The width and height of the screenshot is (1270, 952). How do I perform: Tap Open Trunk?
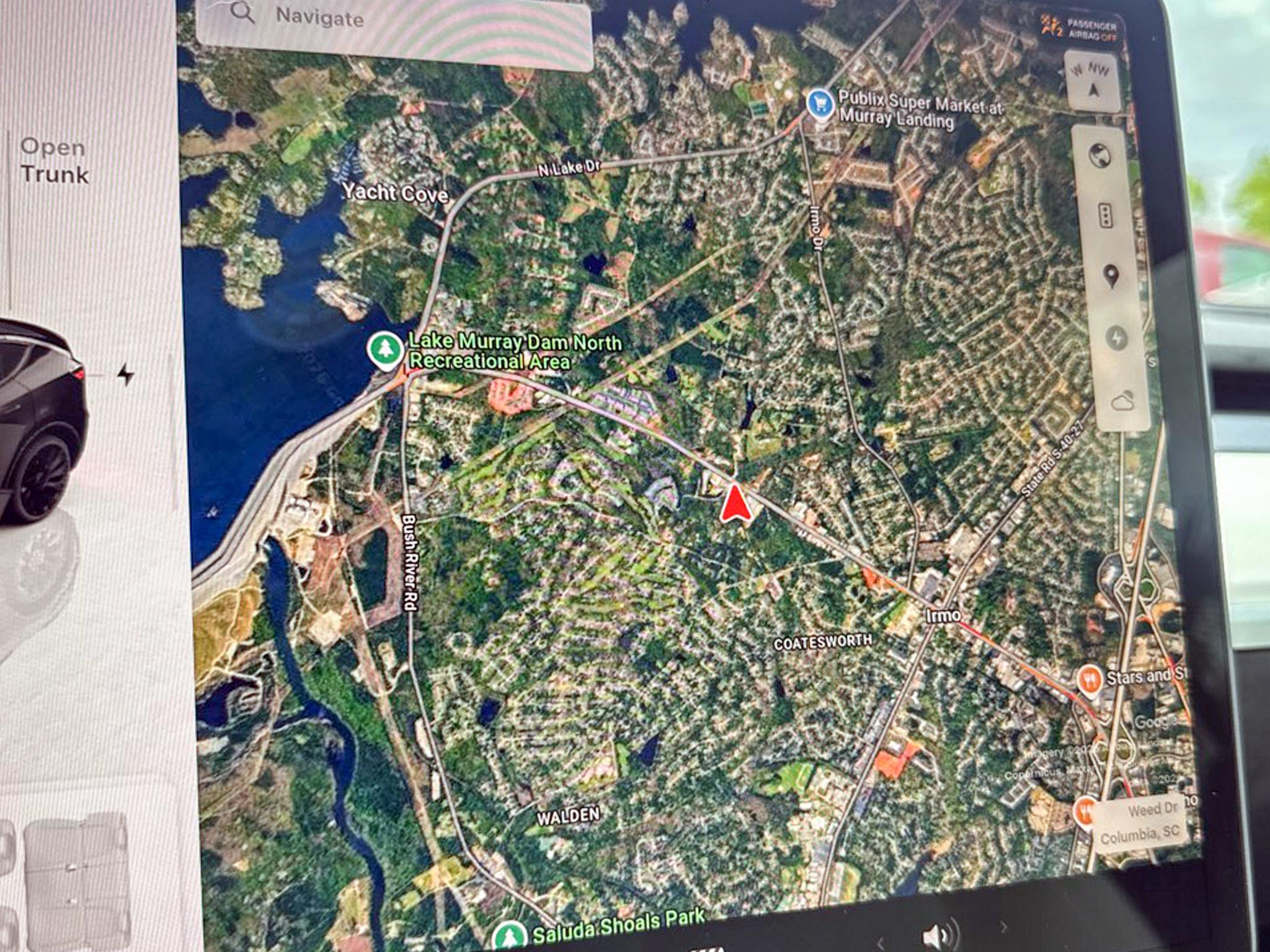tap(55, 161)
